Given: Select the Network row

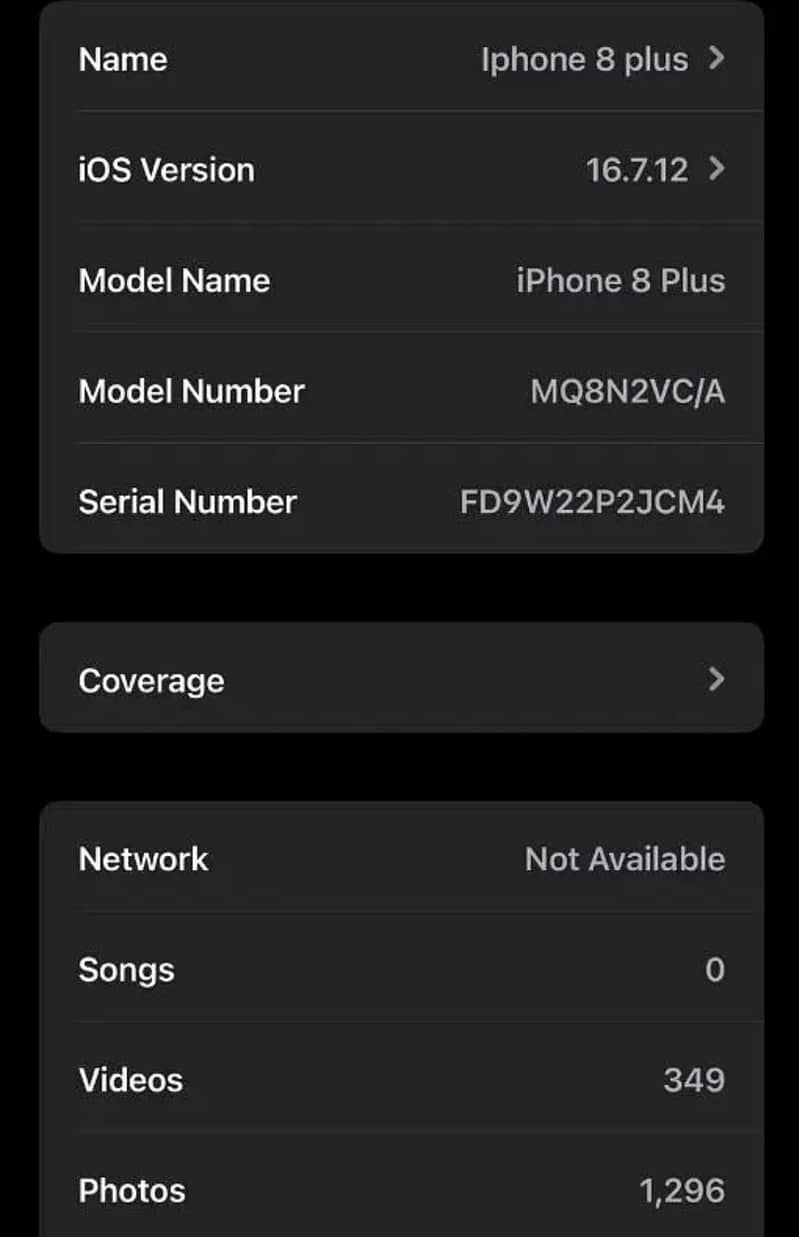Looking at the screenshot, I should [400, 859].
